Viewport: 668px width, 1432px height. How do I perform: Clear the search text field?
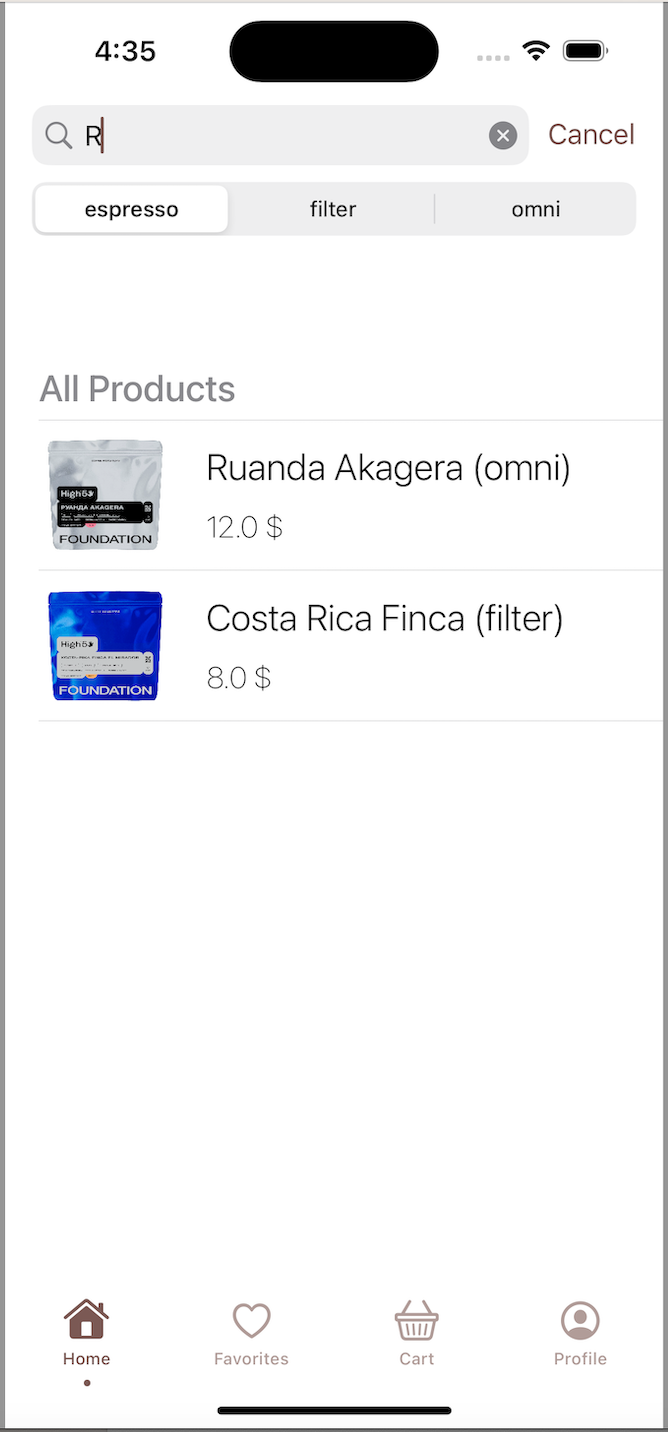click(x=503, y=135)
